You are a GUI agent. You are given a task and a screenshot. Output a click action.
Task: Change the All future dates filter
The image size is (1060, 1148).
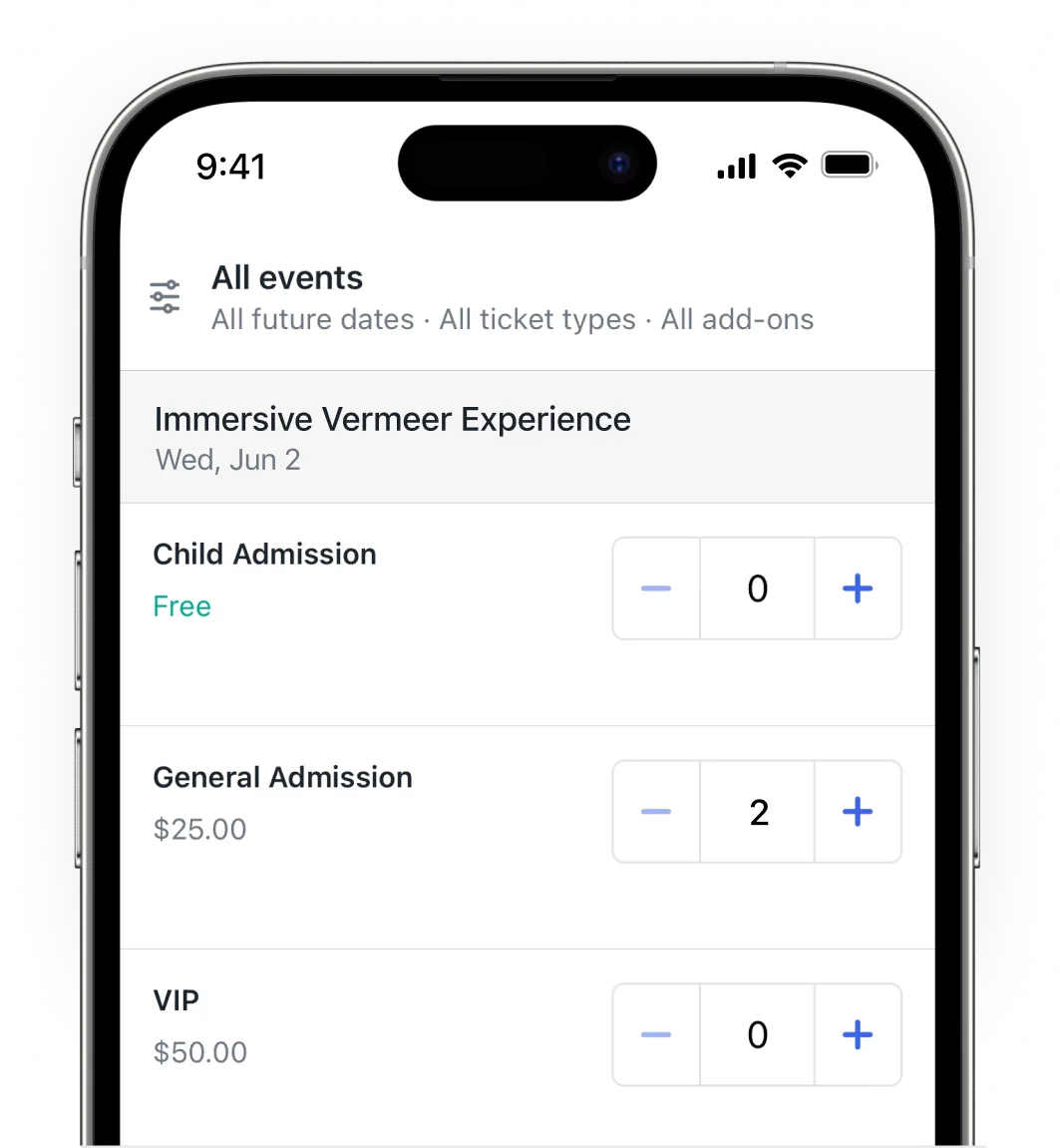(x=313, y=319)
